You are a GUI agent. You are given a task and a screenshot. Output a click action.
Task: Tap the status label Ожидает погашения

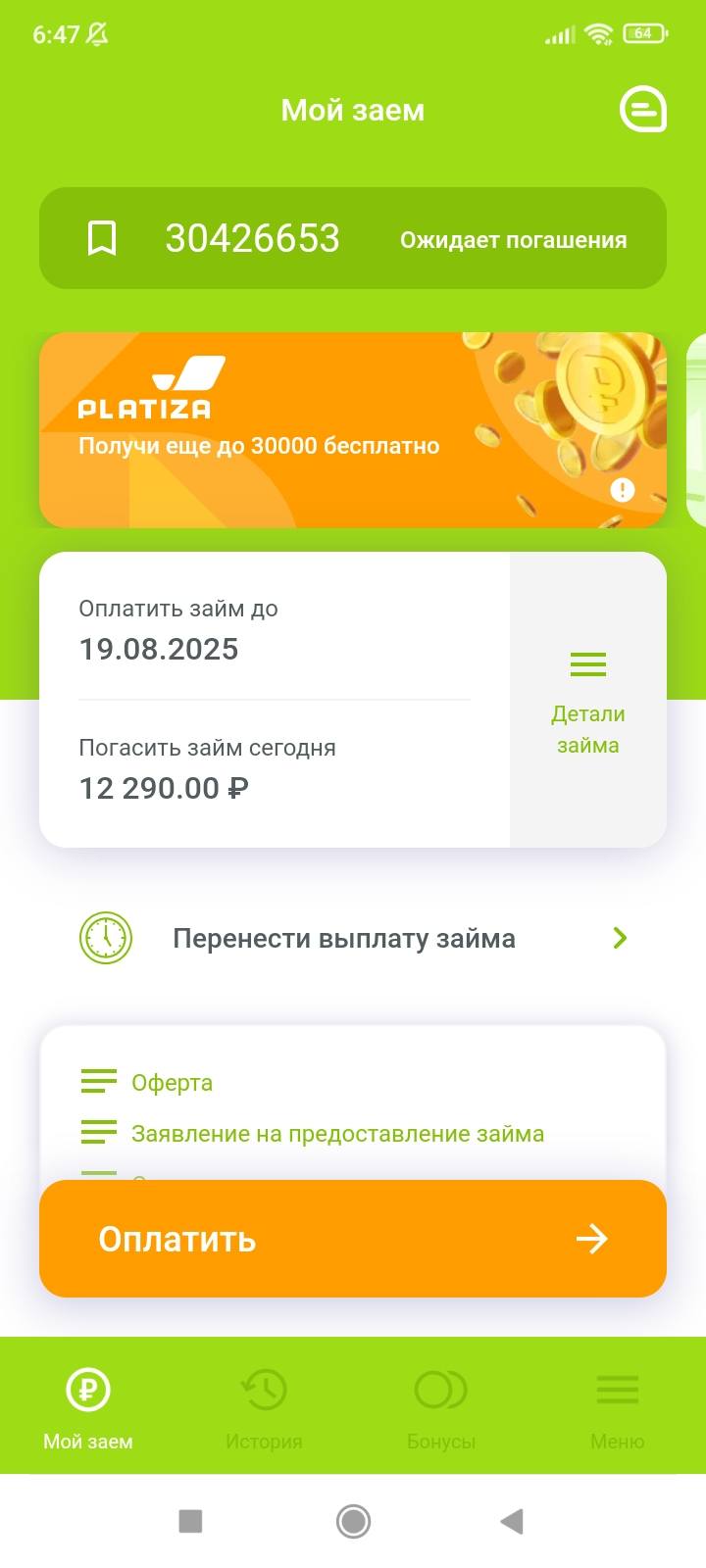(x=512, y=240)
